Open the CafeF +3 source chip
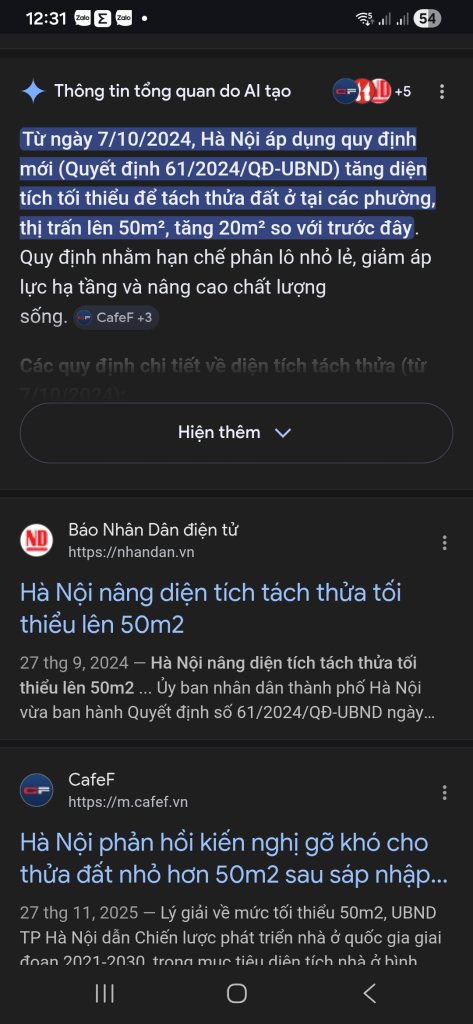 (x=116, y=318)
